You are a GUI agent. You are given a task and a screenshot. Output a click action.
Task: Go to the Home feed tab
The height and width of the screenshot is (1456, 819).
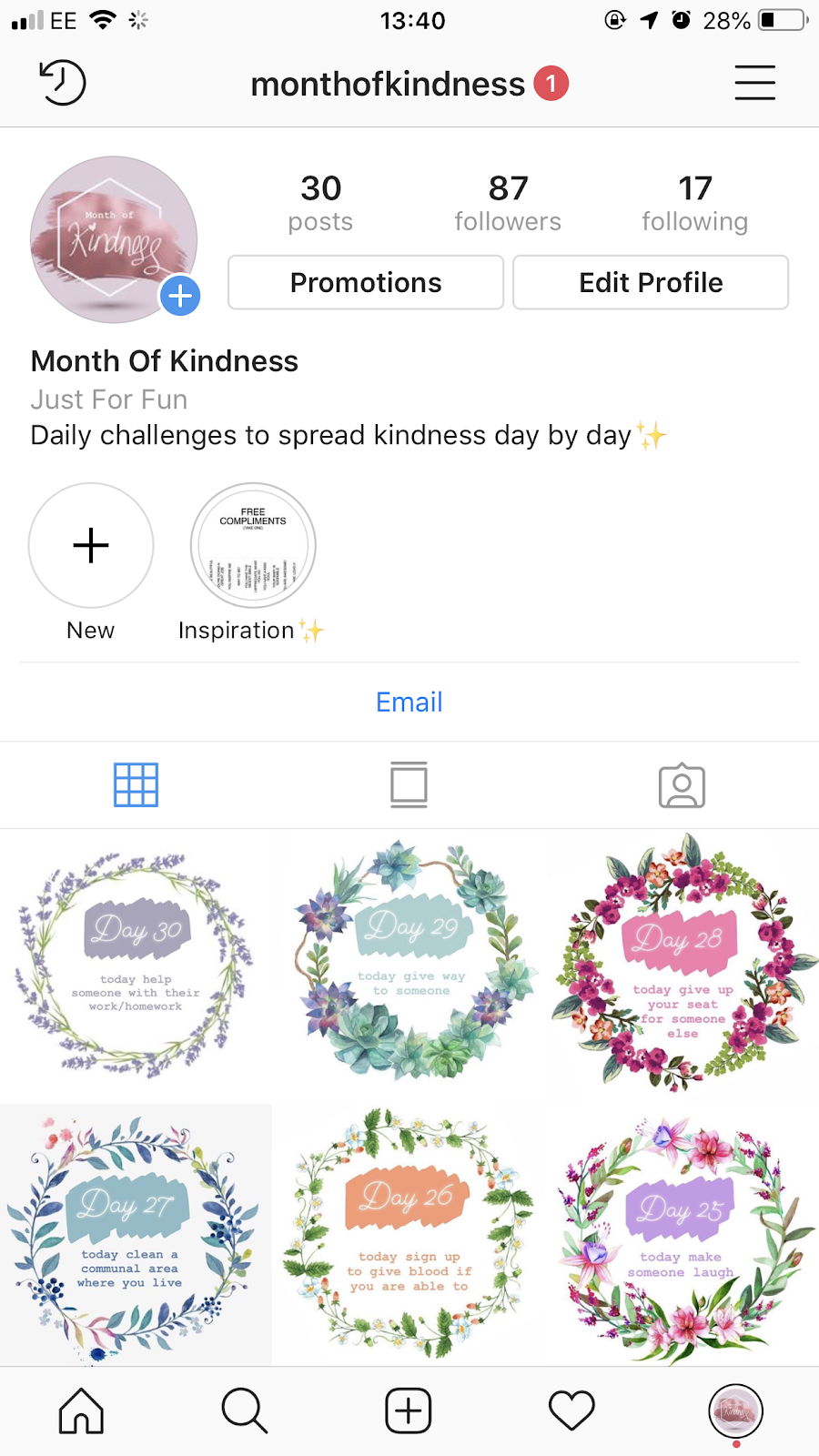tap(82, 1410)
